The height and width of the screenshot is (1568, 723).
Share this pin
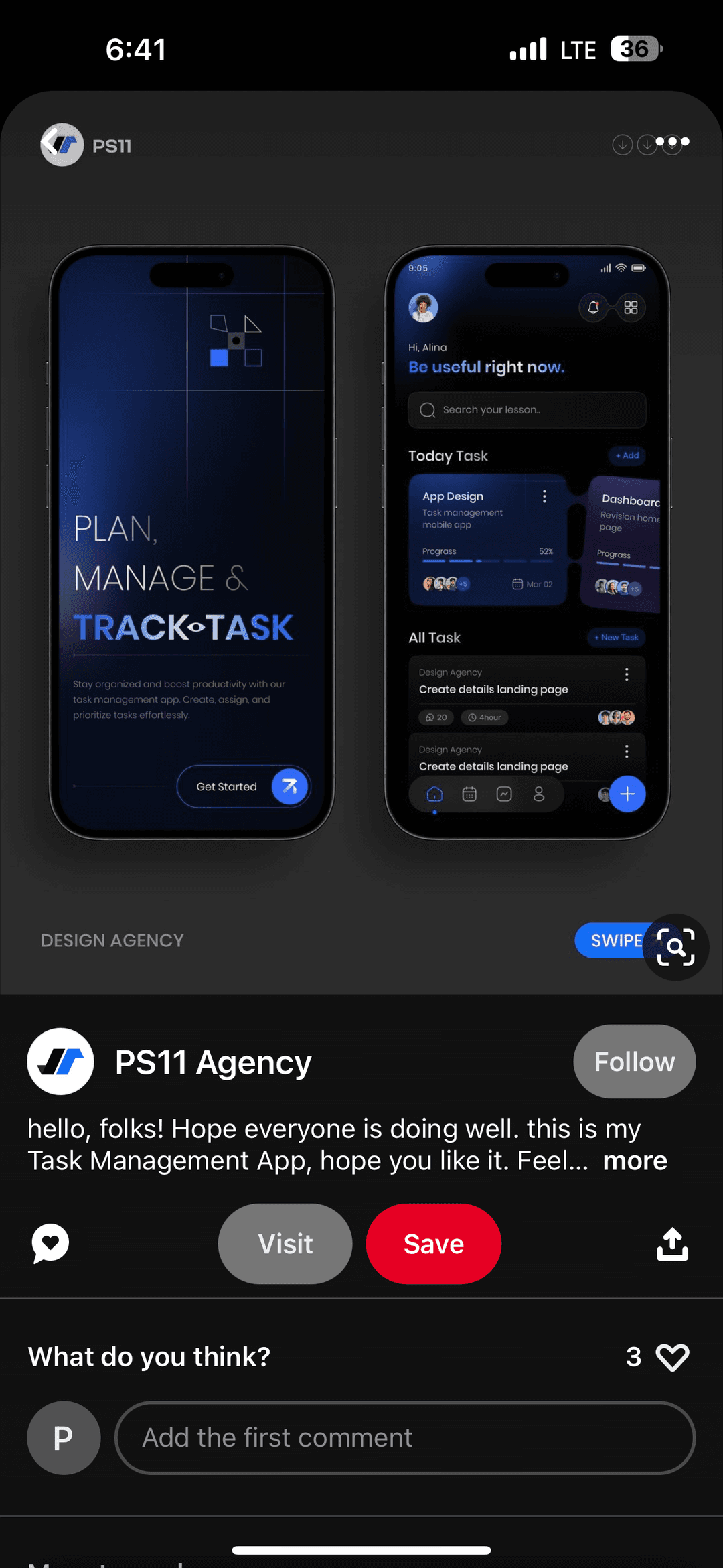pyautogui.click(x=672, y=1244)
